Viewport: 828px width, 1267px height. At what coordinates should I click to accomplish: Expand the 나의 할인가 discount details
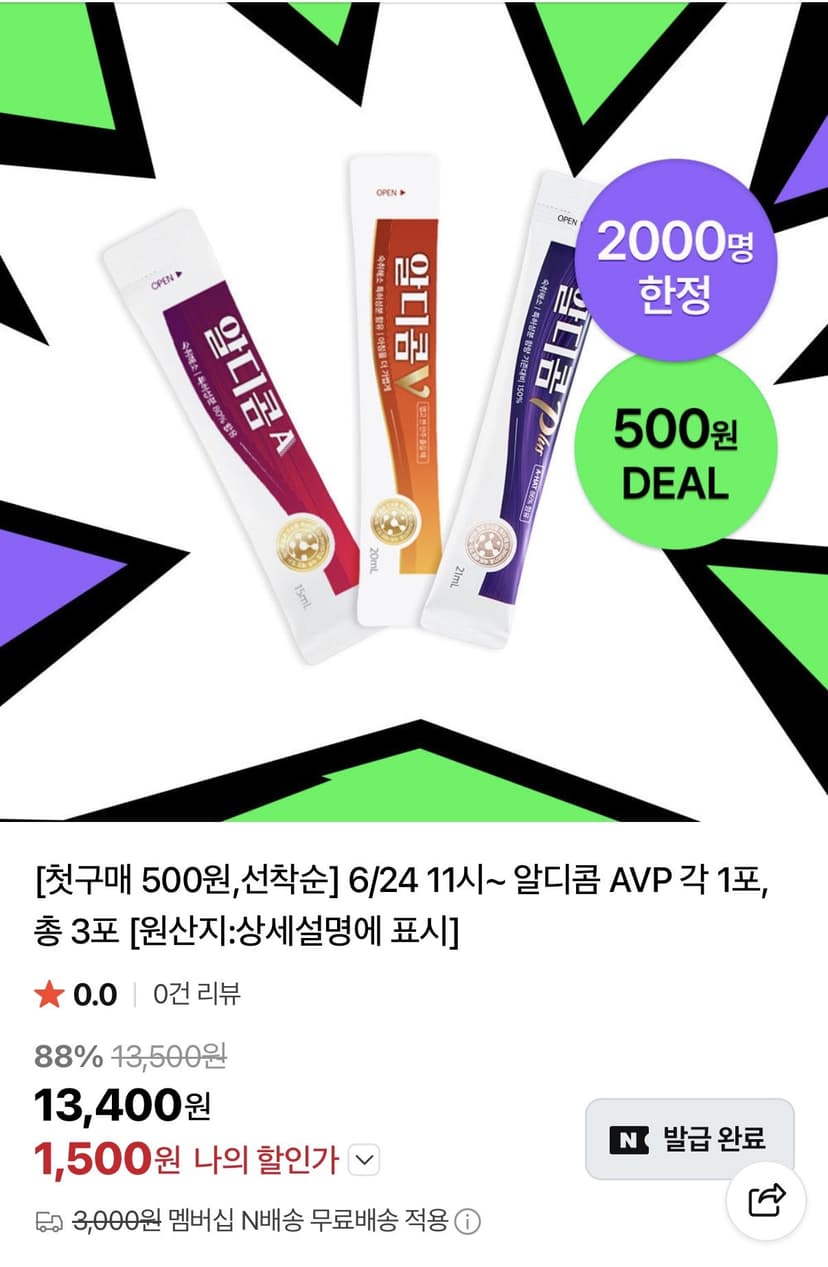coord(366,1160)
